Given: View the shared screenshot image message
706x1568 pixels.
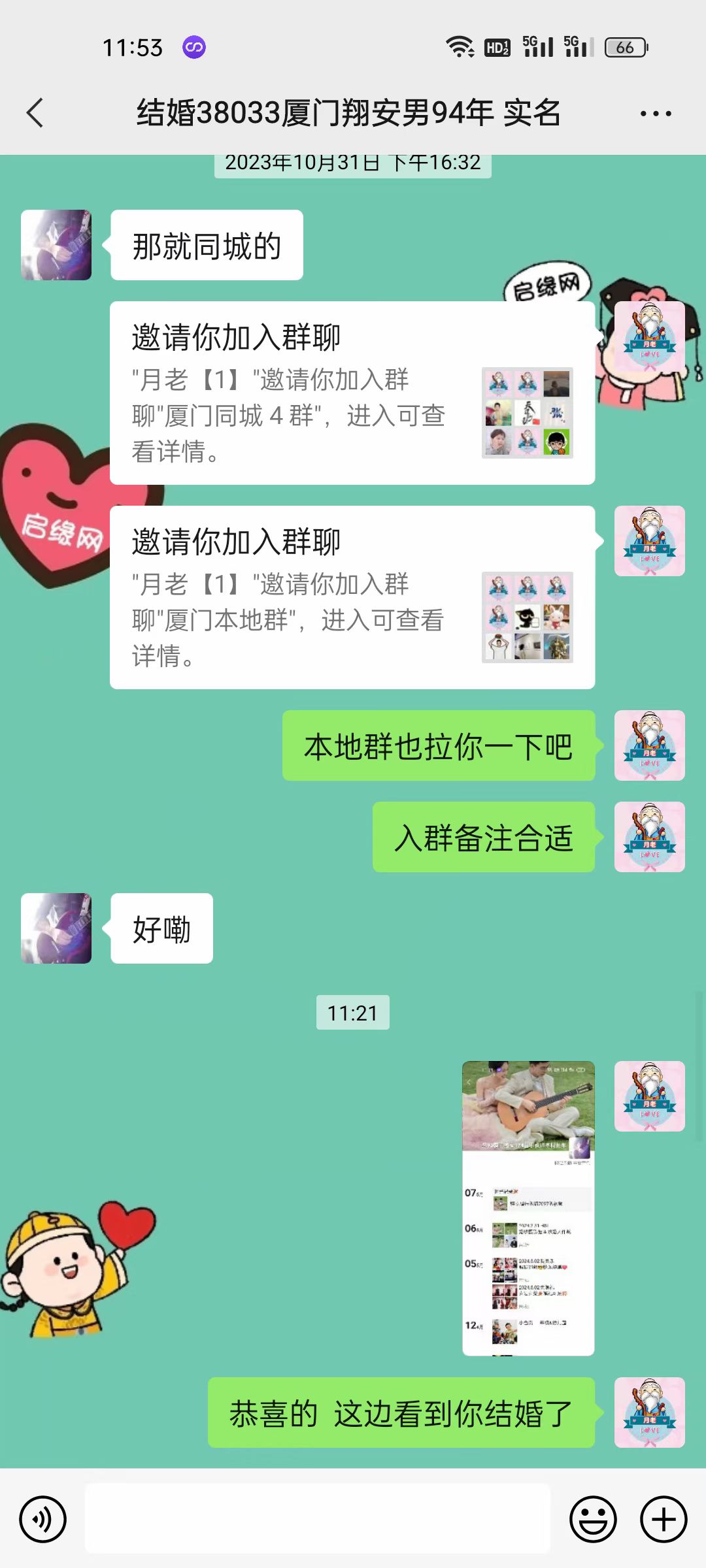Looking at the screenshot, I should coord(528,1208).
